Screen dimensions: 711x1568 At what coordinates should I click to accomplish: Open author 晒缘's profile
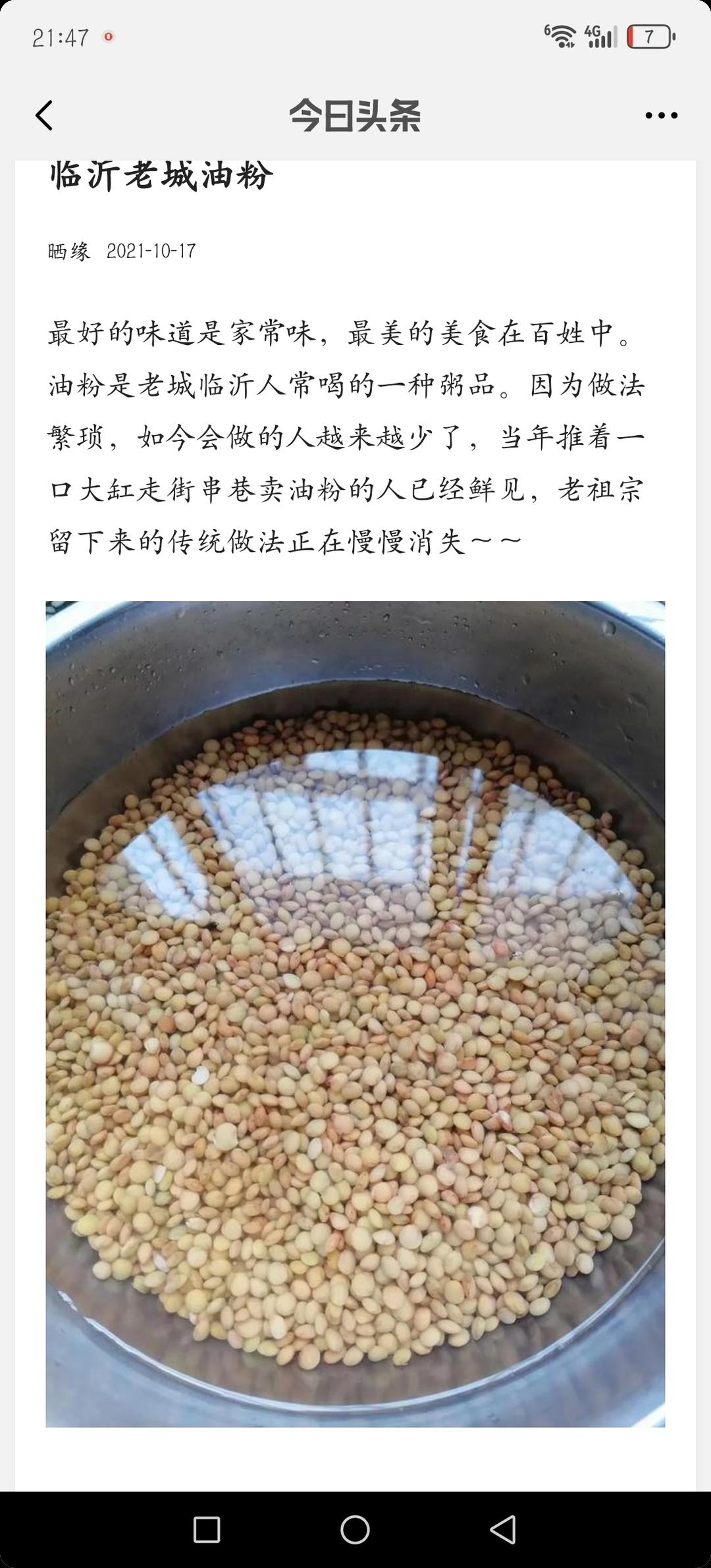pyautogui.click(x=68, y=251)
